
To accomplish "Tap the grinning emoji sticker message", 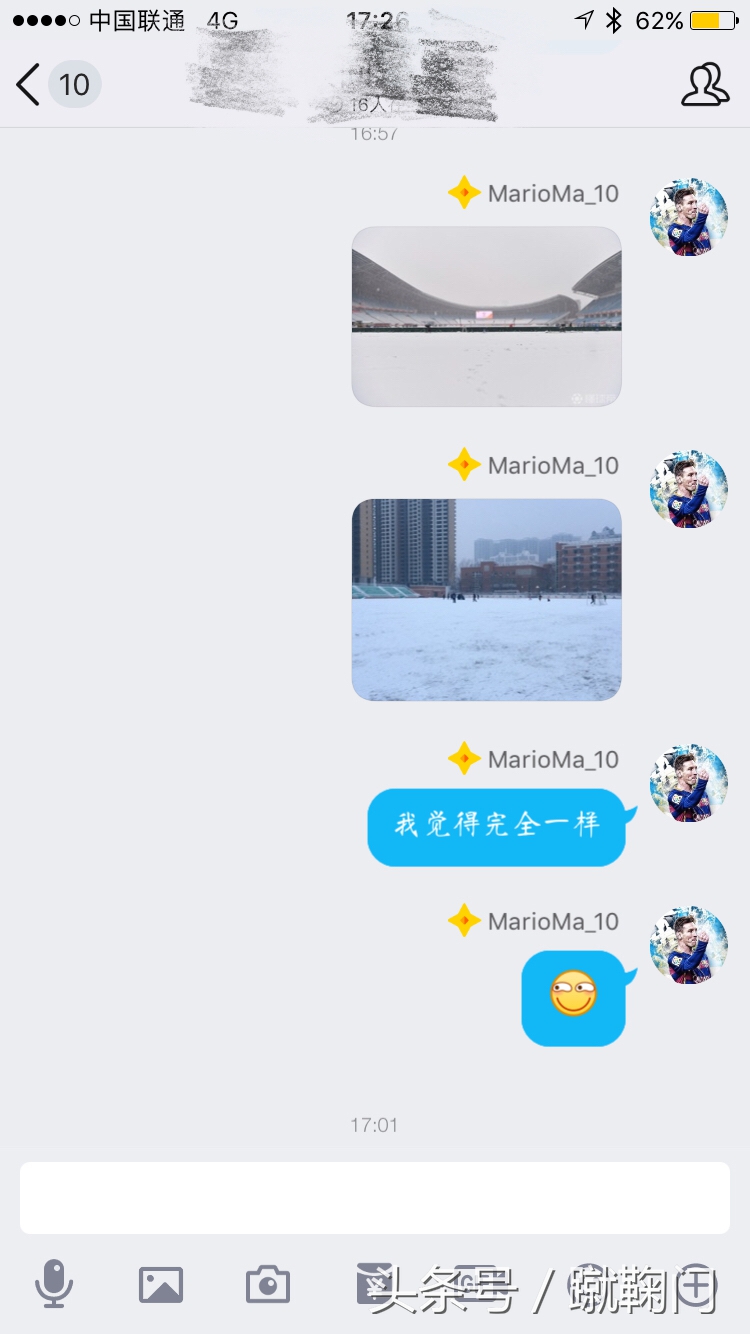I will 574,997.
